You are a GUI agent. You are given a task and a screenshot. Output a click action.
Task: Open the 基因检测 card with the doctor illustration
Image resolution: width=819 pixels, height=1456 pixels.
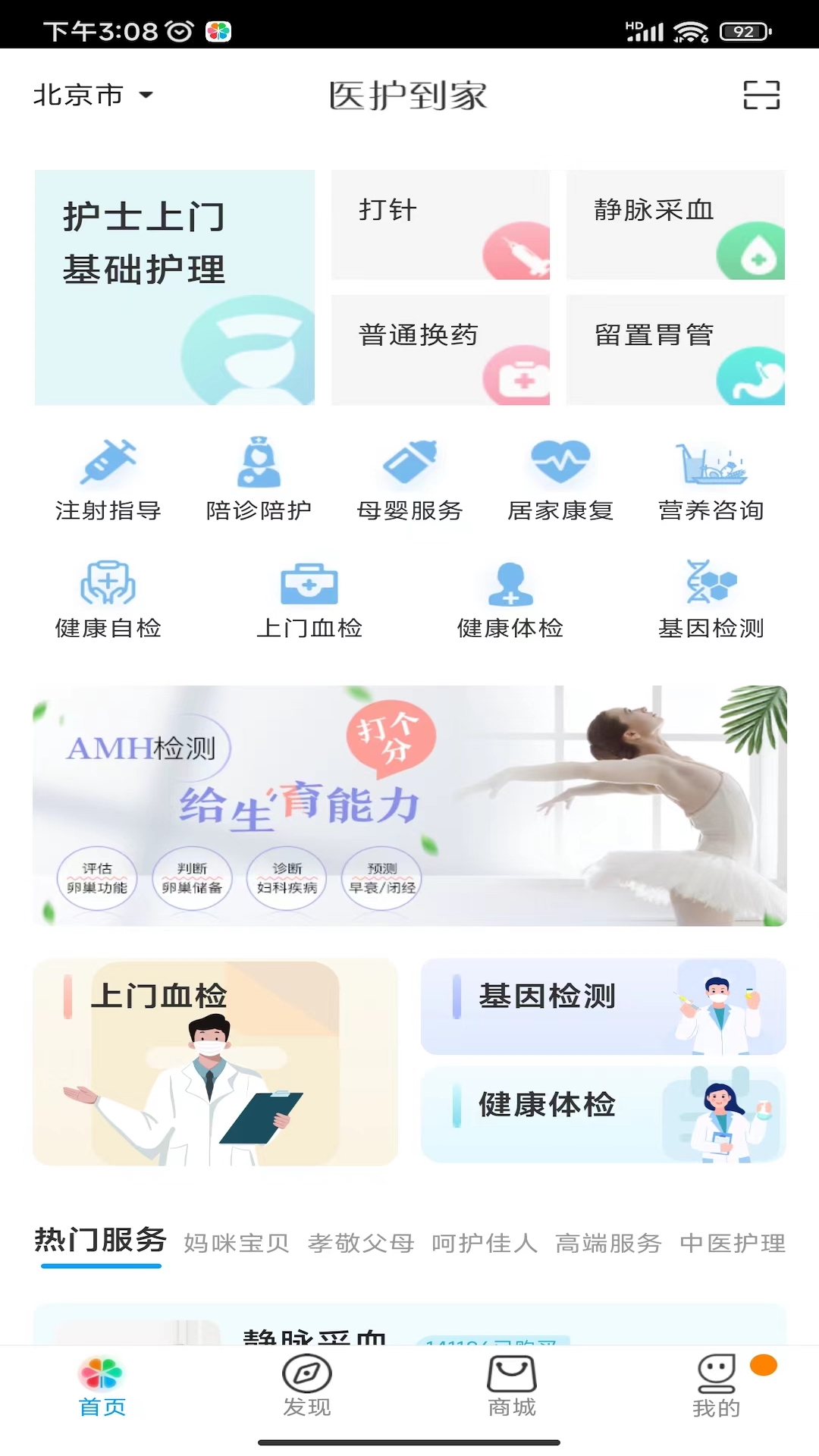603,1006
